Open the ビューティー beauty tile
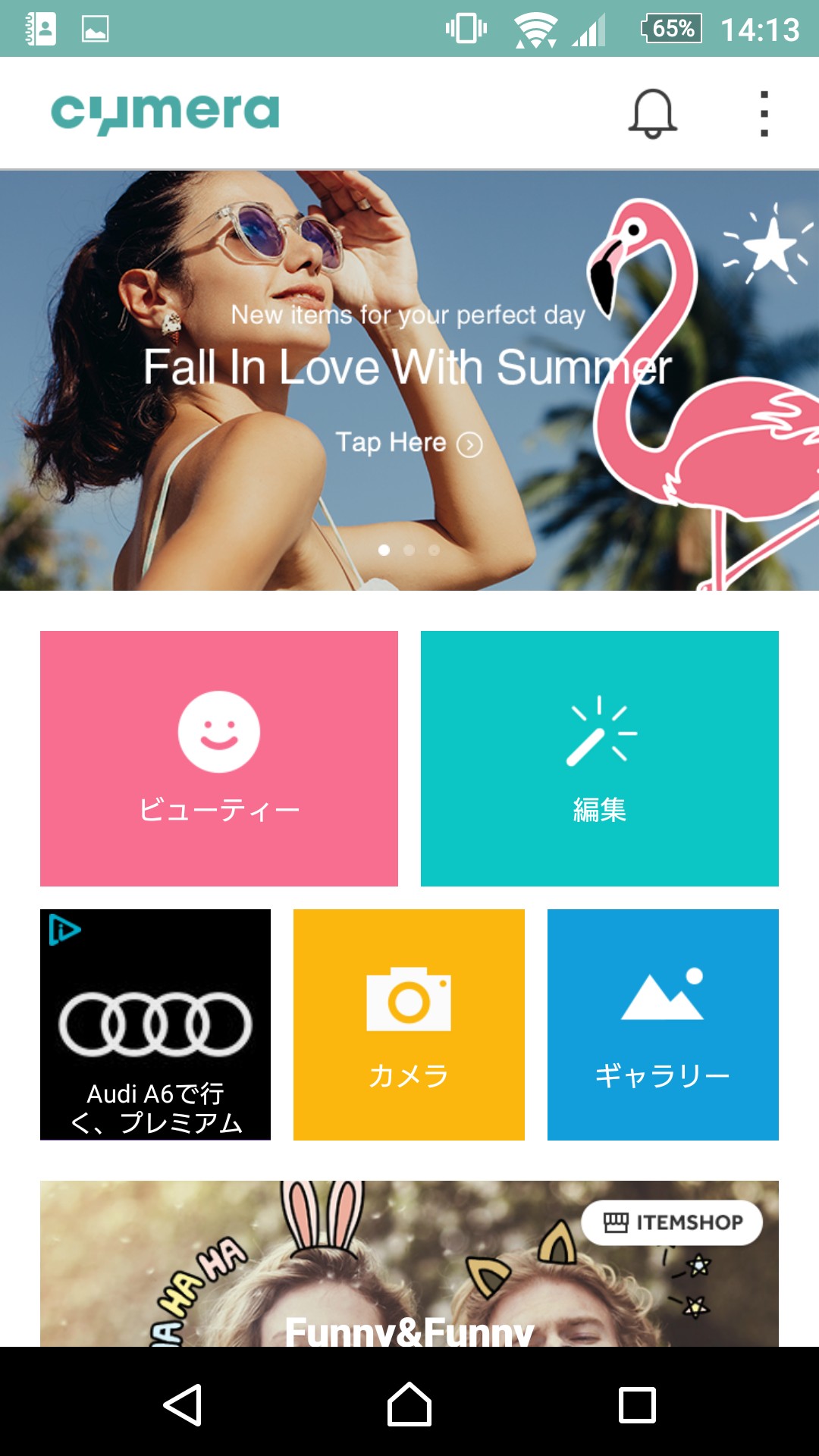The width and height of the screenshot is (819, 1456). click(x=219, y=758)
